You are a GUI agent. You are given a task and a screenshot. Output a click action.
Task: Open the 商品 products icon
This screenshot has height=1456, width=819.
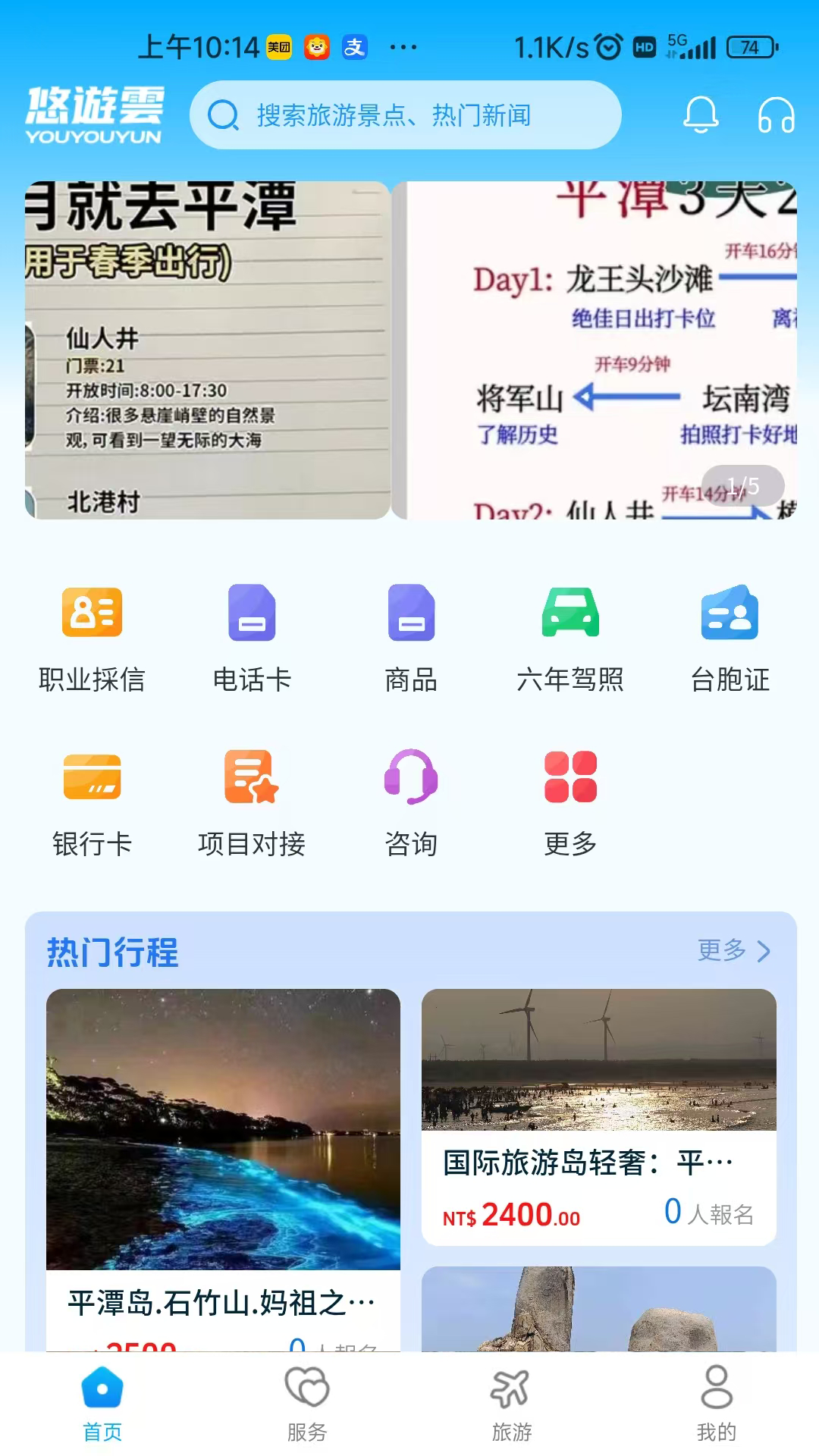click(x=410, y=639)
